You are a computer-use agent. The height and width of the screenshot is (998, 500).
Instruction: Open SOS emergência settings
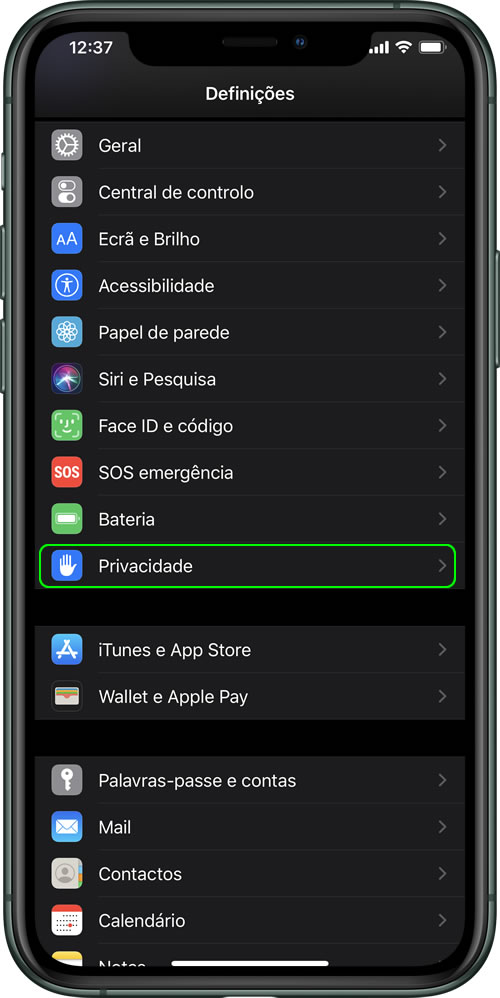[x=249, y=473]
